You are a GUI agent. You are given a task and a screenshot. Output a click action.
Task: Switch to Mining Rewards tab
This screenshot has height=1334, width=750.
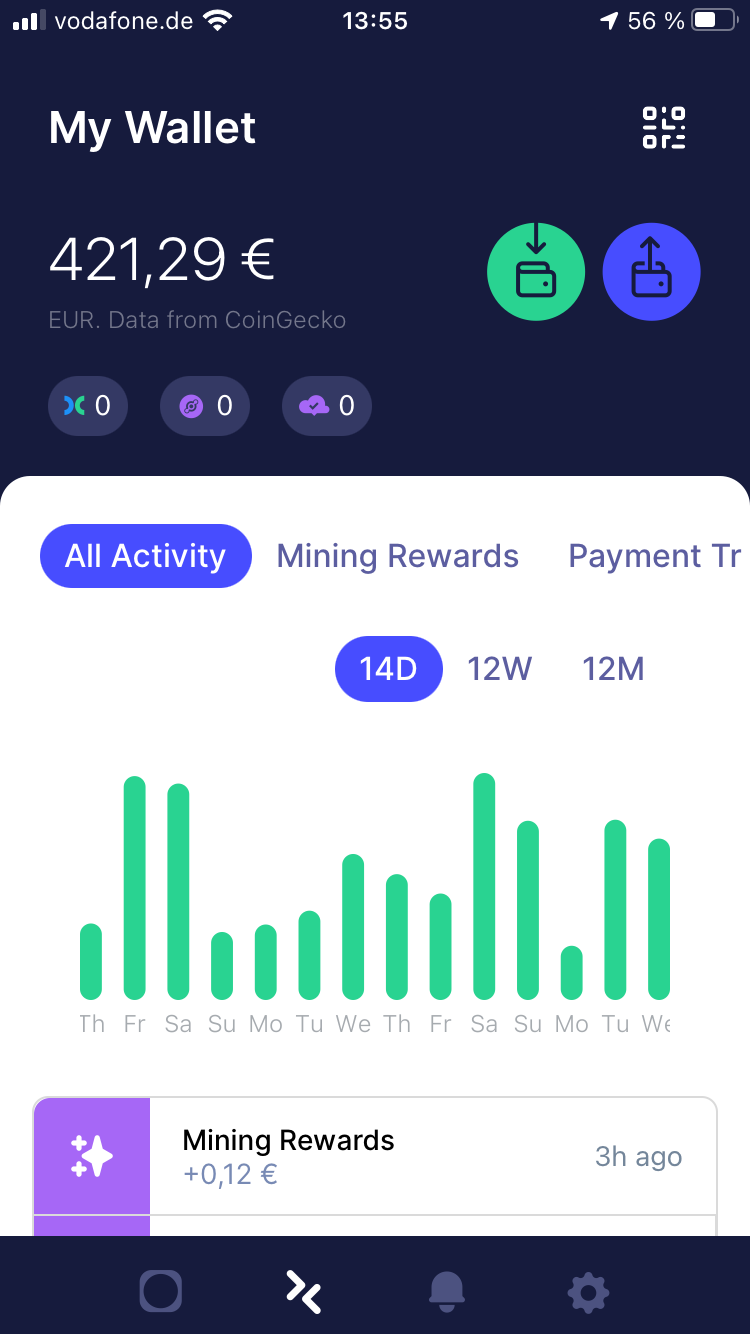coord(398,556)
